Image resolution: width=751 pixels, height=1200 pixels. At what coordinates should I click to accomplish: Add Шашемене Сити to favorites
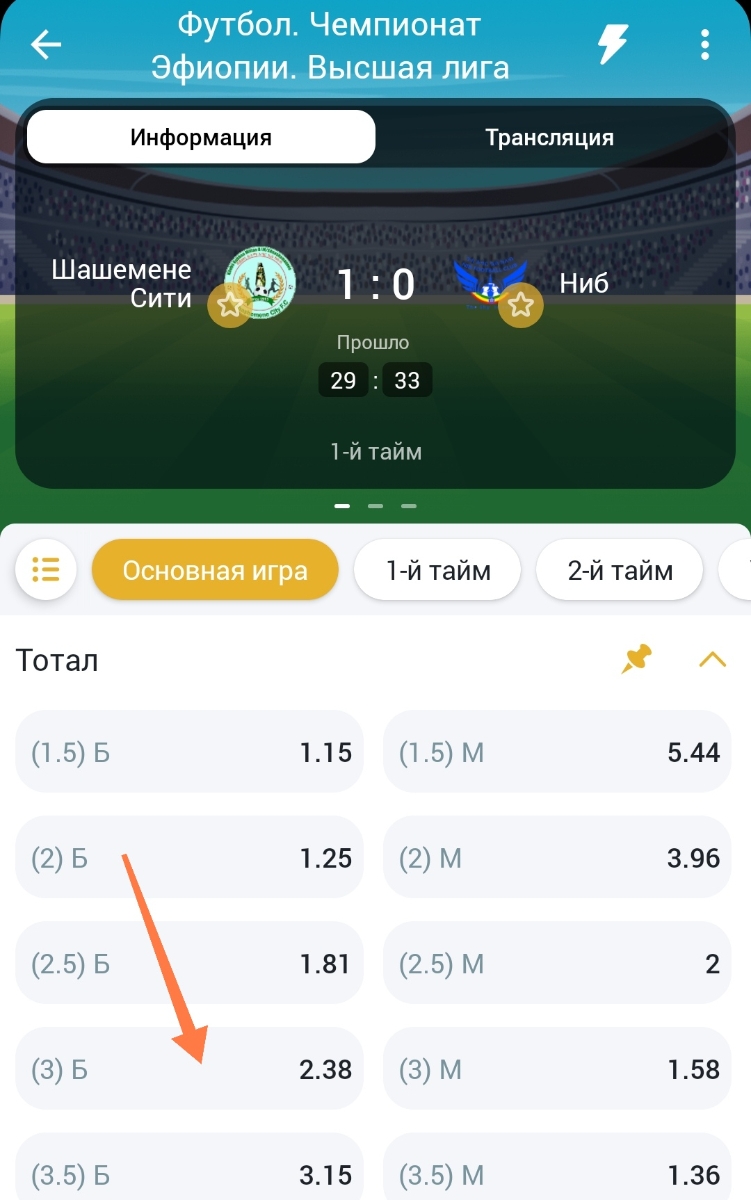pos(230,304)
